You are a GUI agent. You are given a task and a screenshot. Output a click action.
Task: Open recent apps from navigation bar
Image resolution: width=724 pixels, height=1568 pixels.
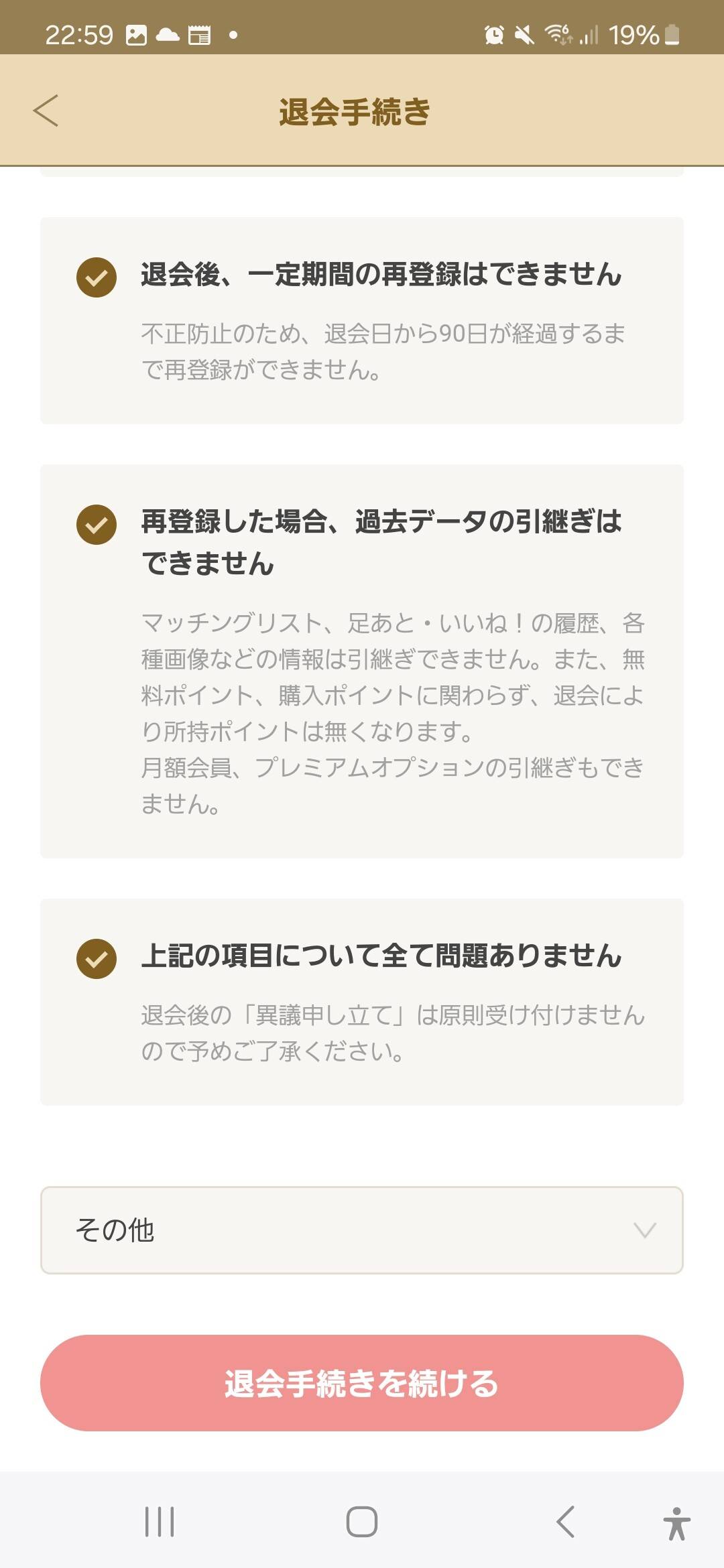[160, 1522]
